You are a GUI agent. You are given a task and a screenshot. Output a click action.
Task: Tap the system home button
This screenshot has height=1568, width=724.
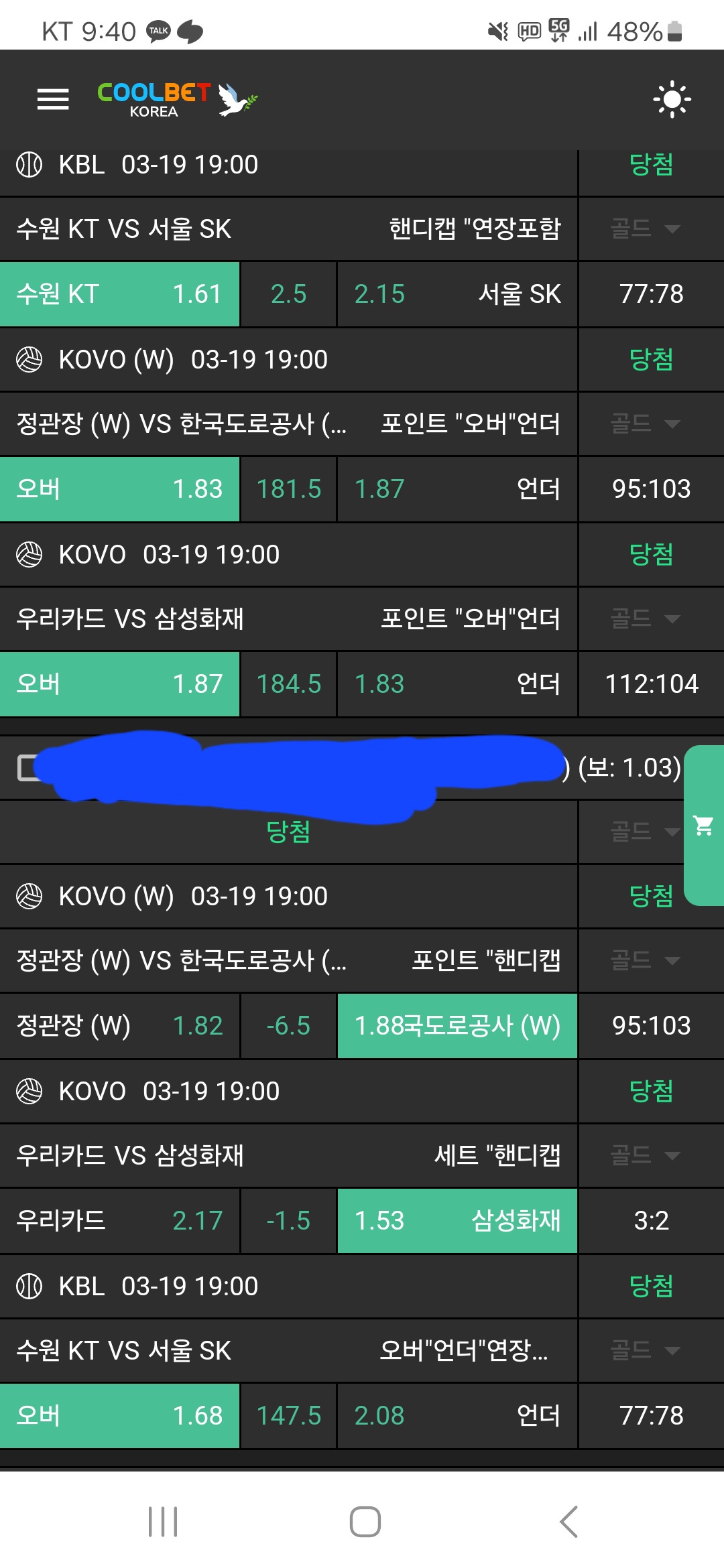coord(365,1521)
